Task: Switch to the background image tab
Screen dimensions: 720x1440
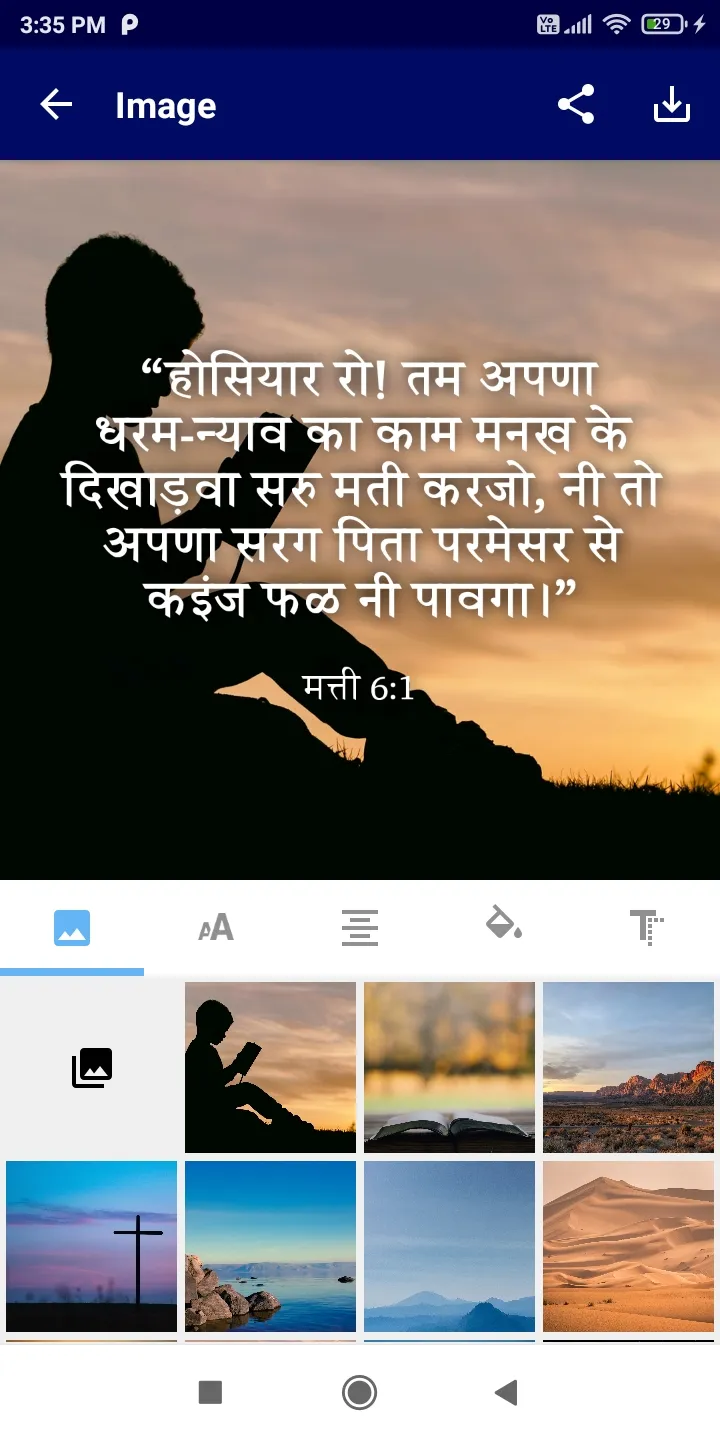Action: (x=72, y=928)
